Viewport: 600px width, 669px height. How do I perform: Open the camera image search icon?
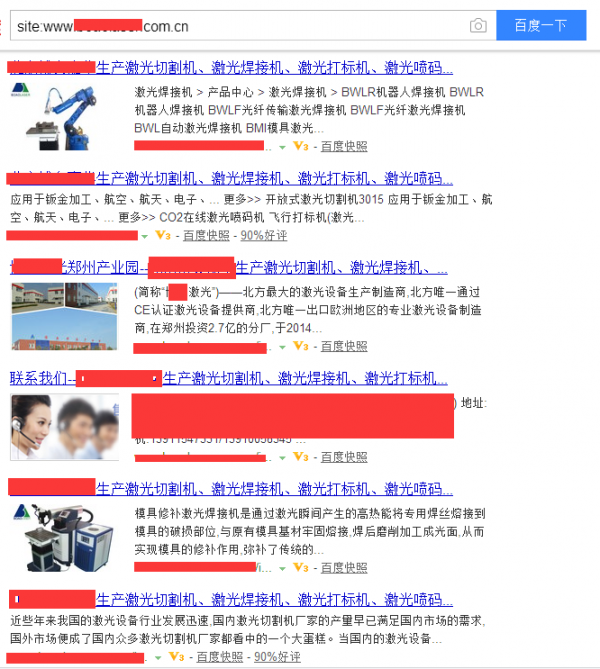(x=478, y=25)
